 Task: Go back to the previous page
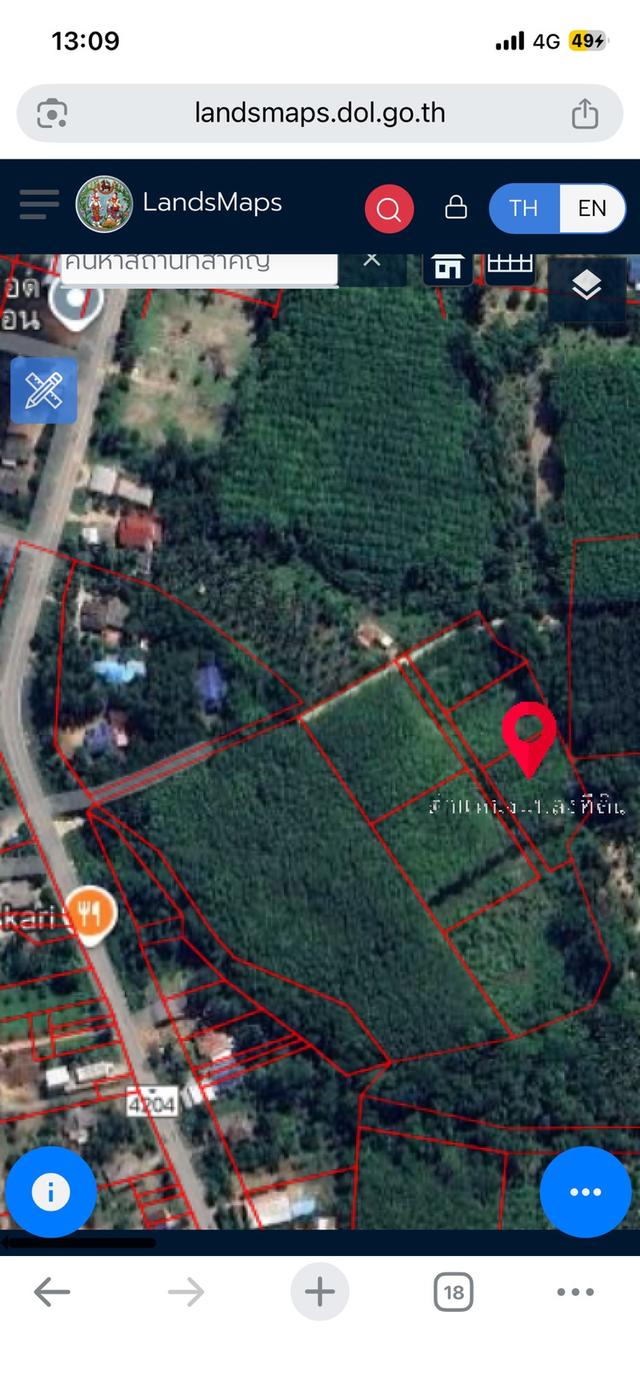pos(52,1292)
